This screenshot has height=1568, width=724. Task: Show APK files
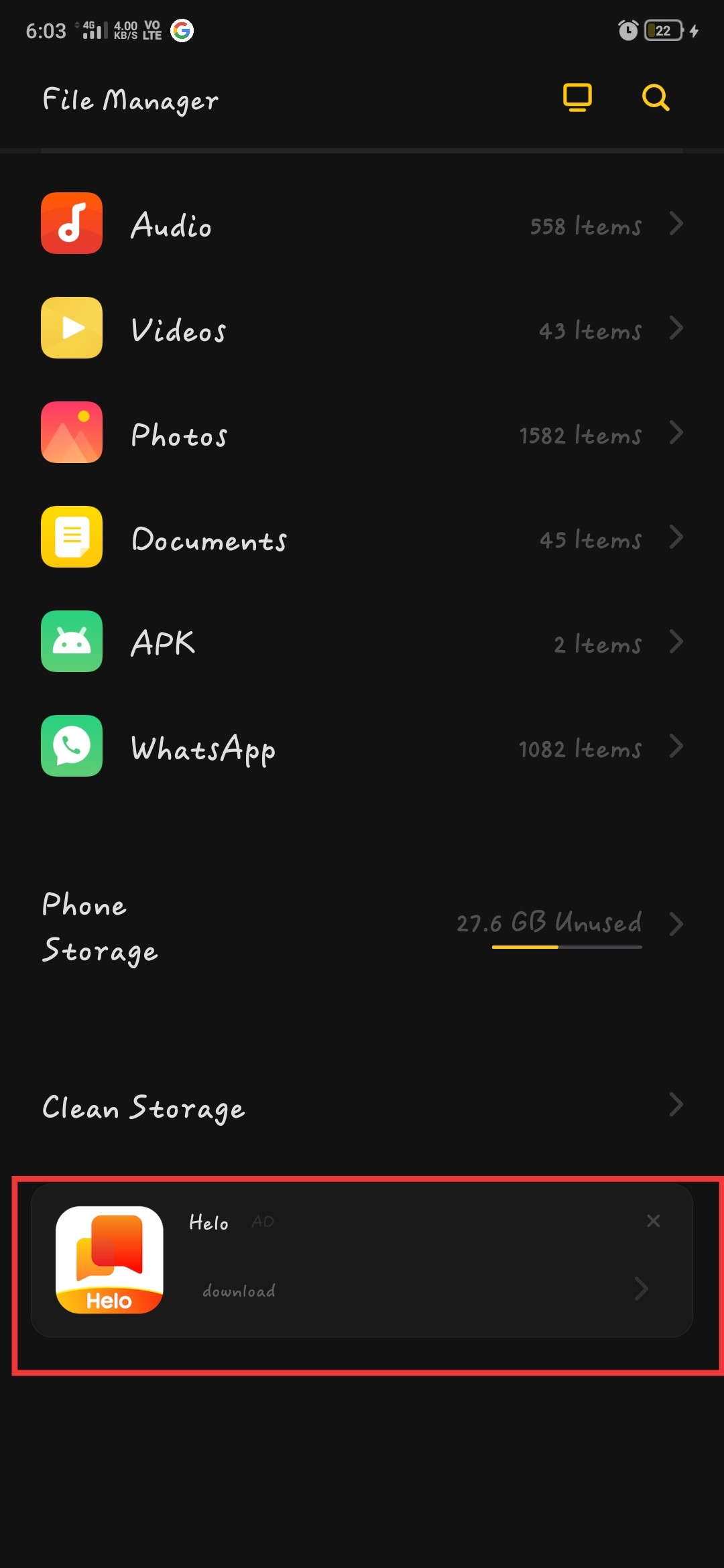362,642
